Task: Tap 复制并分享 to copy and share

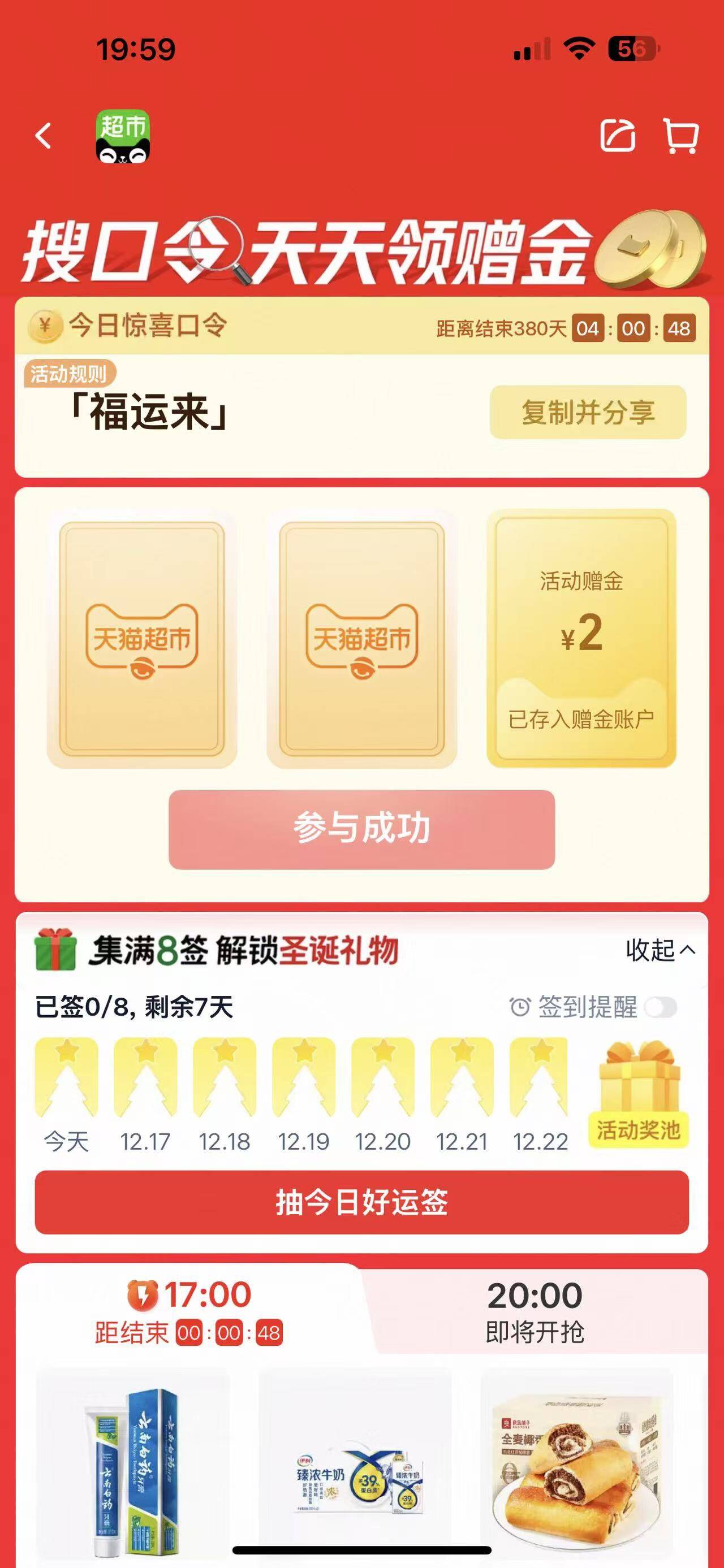Action: [x=588, y=412]
